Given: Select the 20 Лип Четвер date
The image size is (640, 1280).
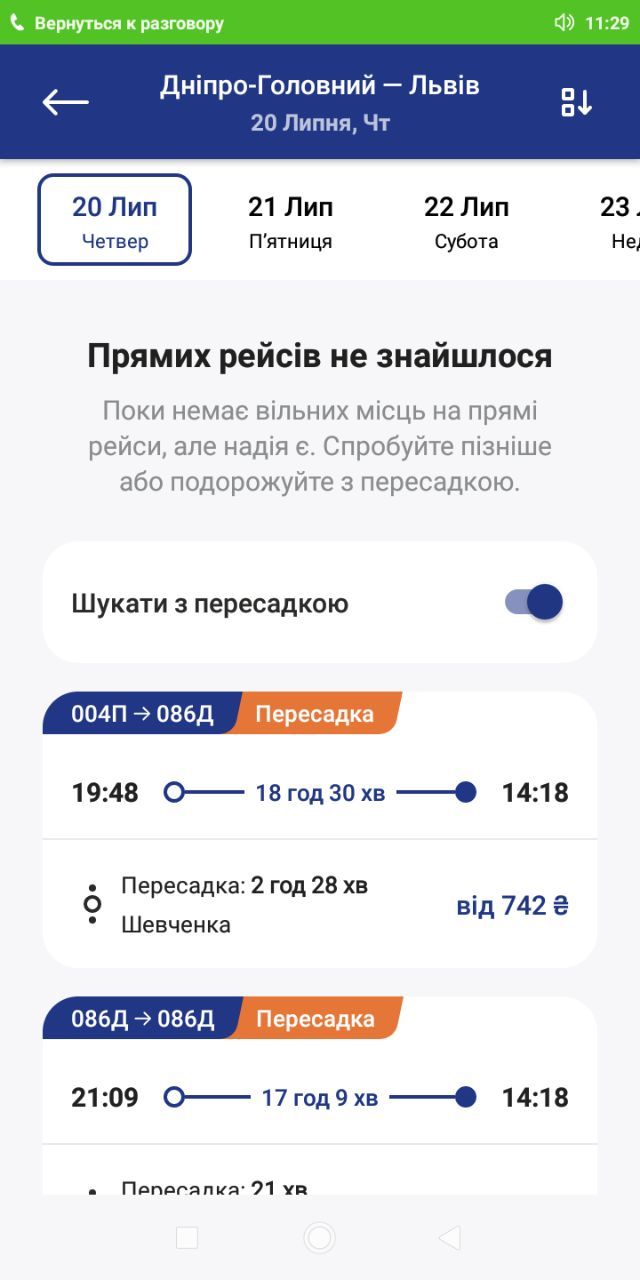Looking at the screenshot, I should click(114, 220).
